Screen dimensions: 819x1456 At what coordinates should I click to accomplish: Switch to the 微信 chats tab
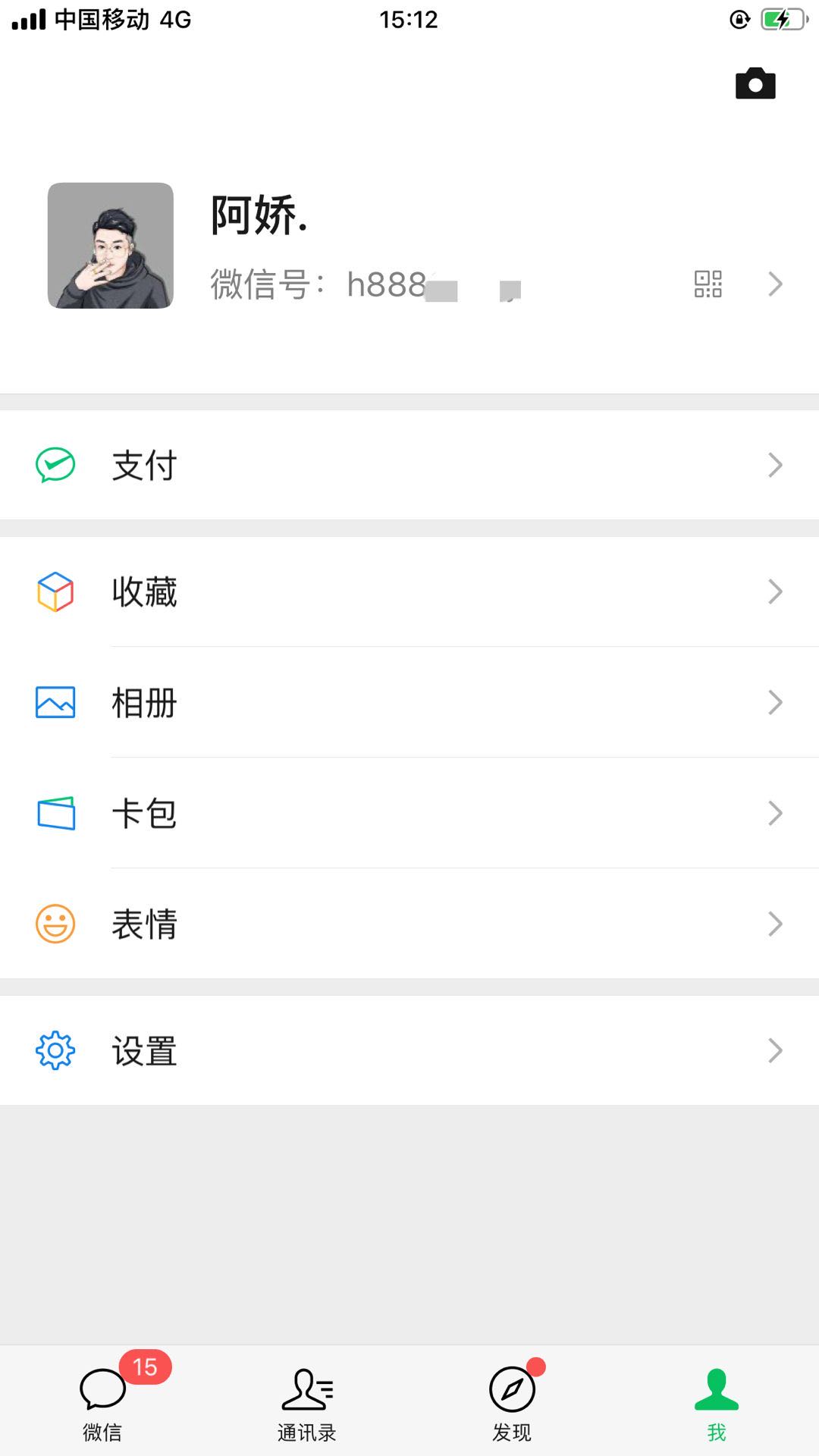tap(102, 1401)
